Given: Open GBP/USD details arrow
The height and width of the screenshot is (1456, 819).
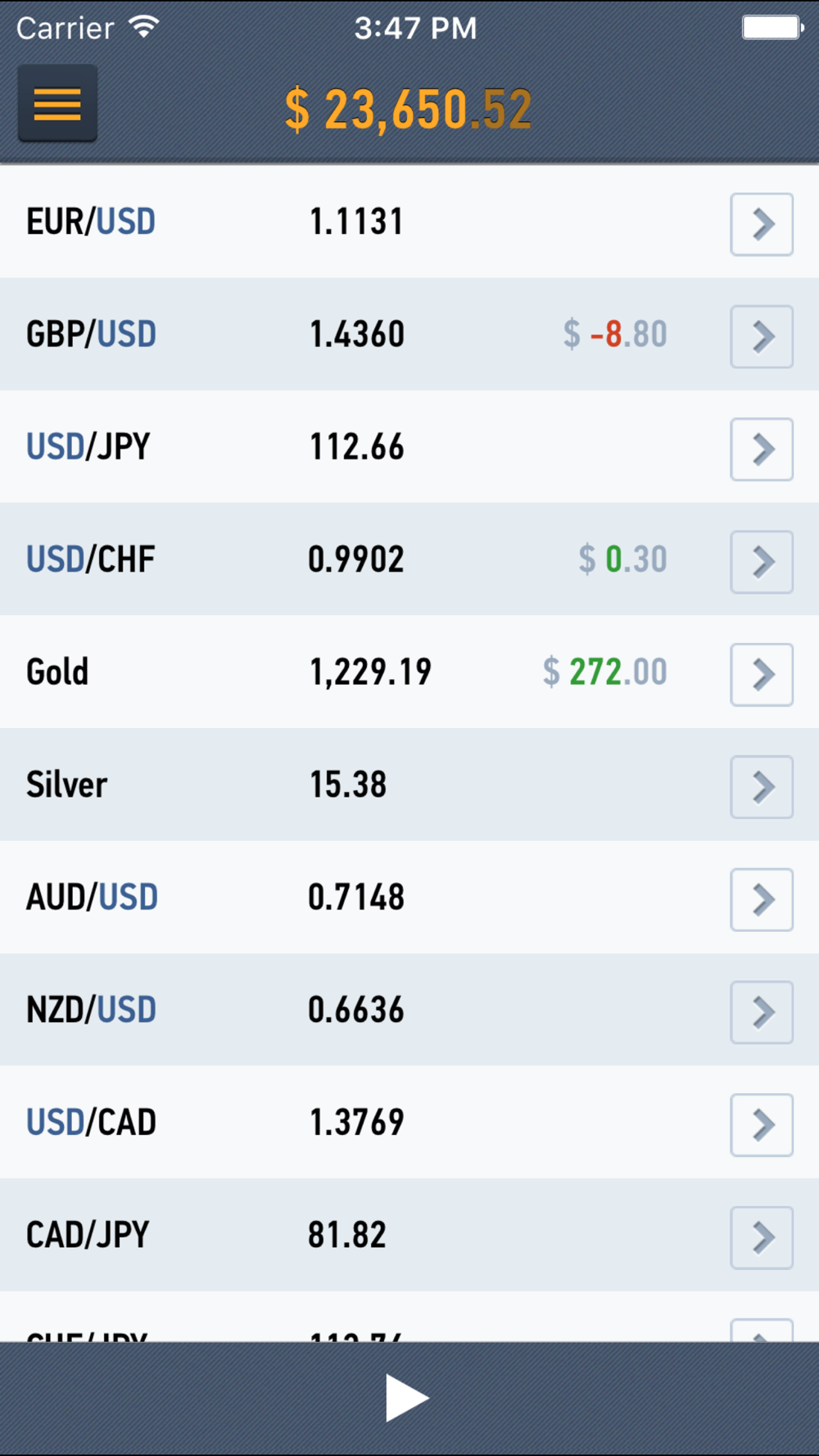Looking at the screenshot, I should [x=762, y=337].
